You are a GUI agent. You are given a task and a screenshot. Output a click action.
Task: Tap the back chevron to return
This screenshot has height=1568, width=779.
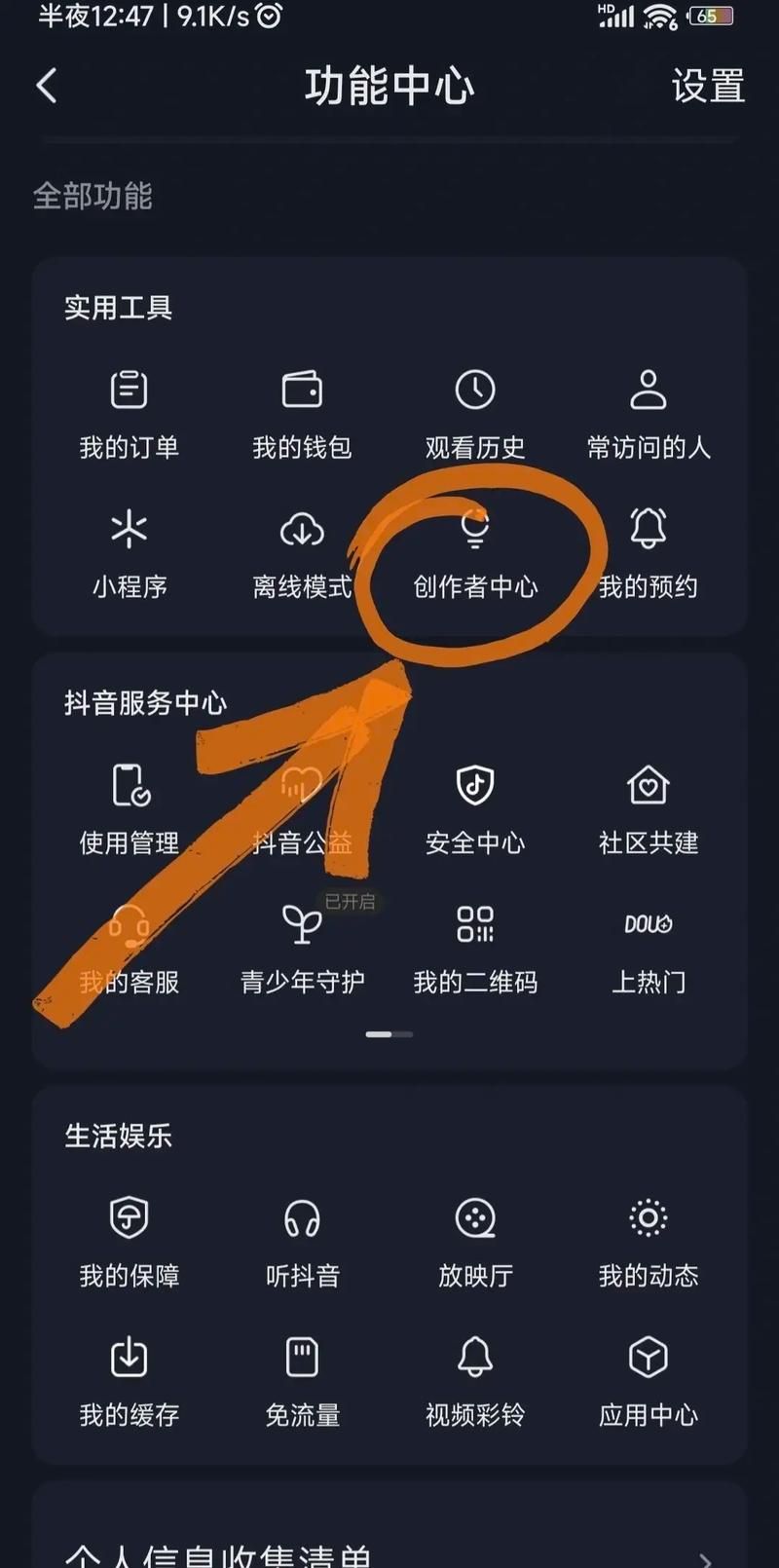coord(45,86)
